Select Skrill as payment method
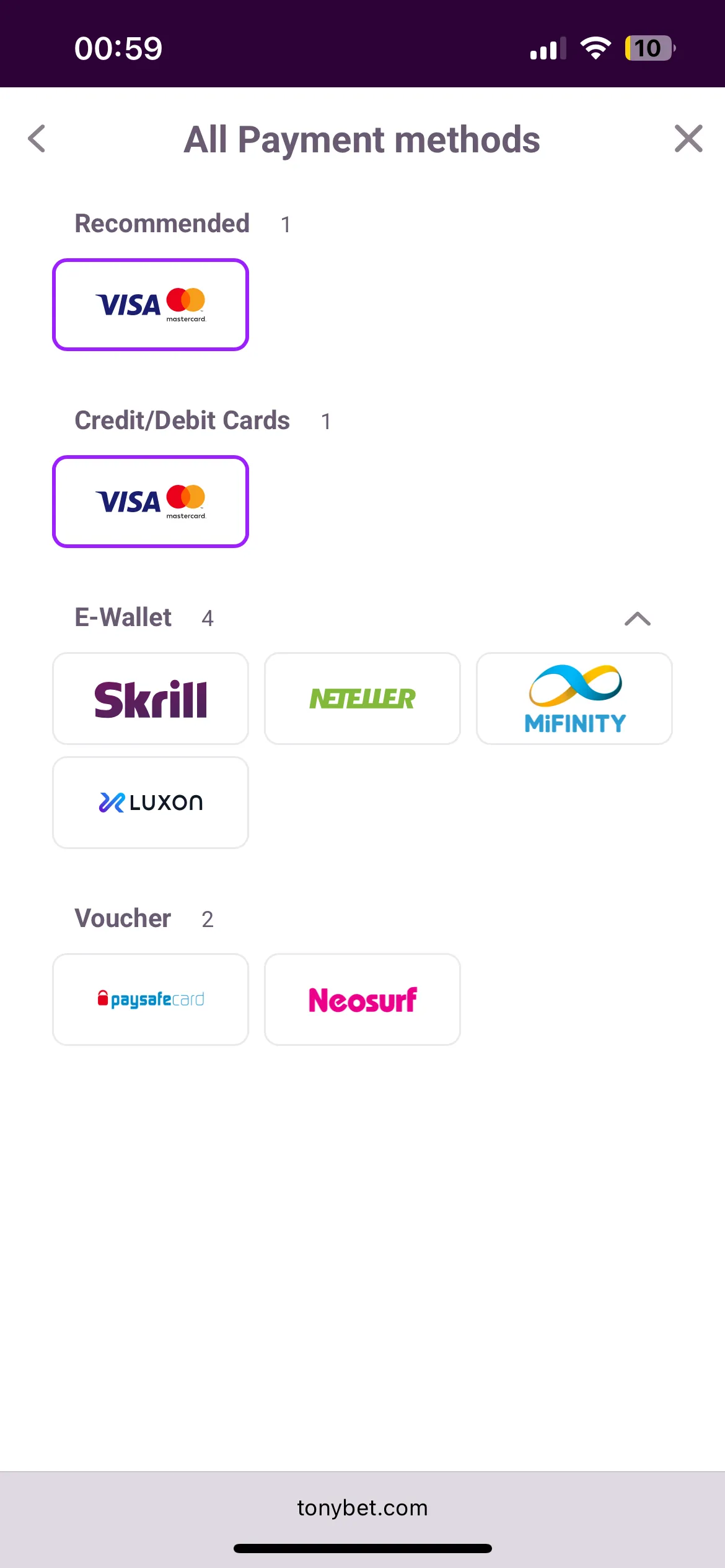The width and height of the screenshot is (725, 1568). click(x=151, y=699)
